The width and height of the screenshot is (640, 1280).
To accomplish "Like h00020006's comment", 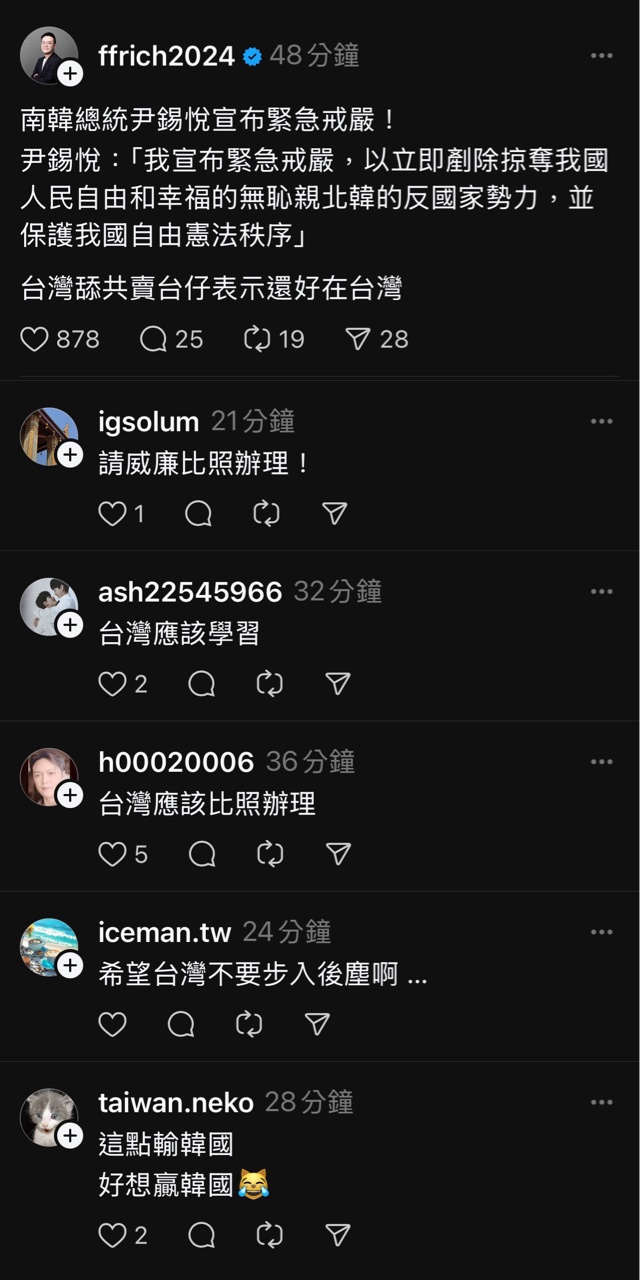I will (x=113, y=854).
